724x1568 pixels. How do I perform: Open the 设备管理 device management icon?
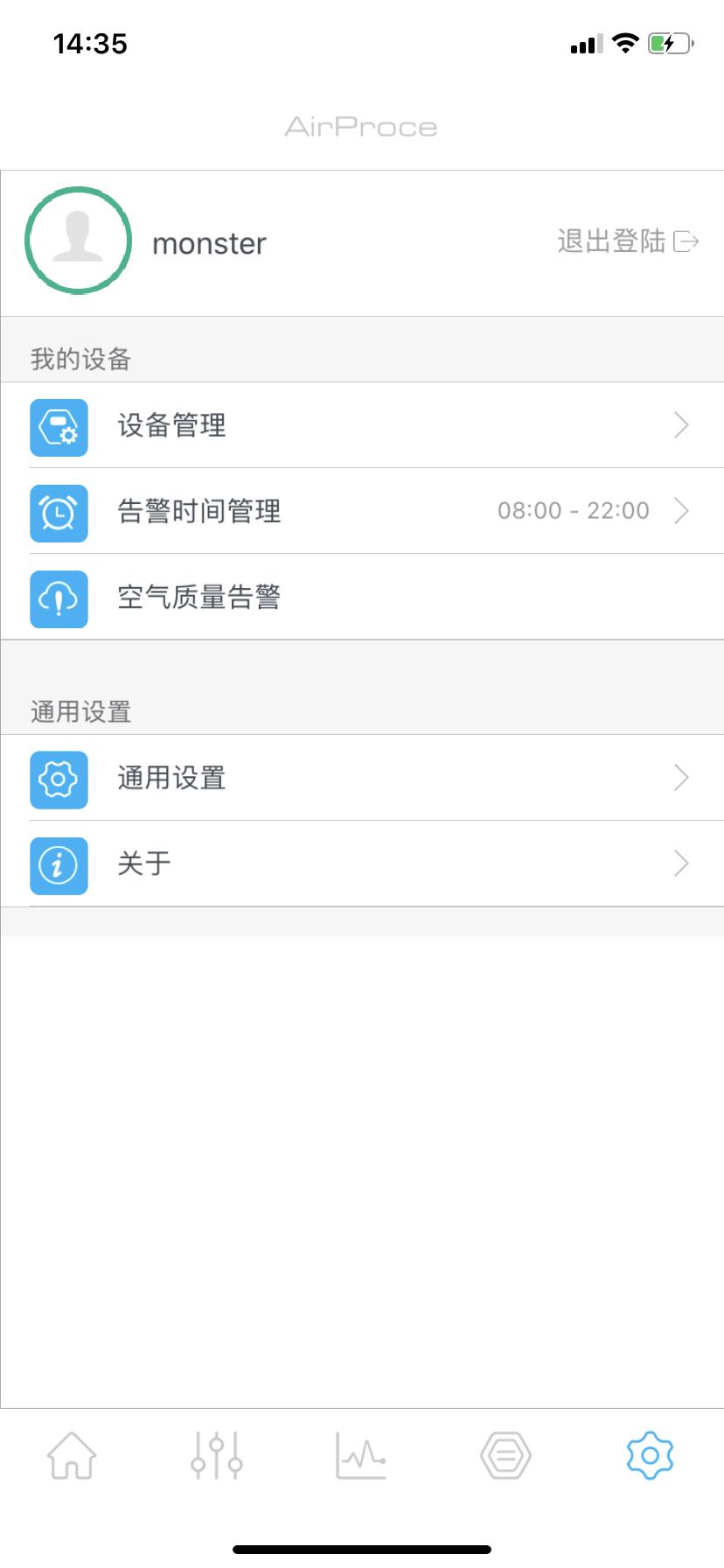[x=59, y=428]
